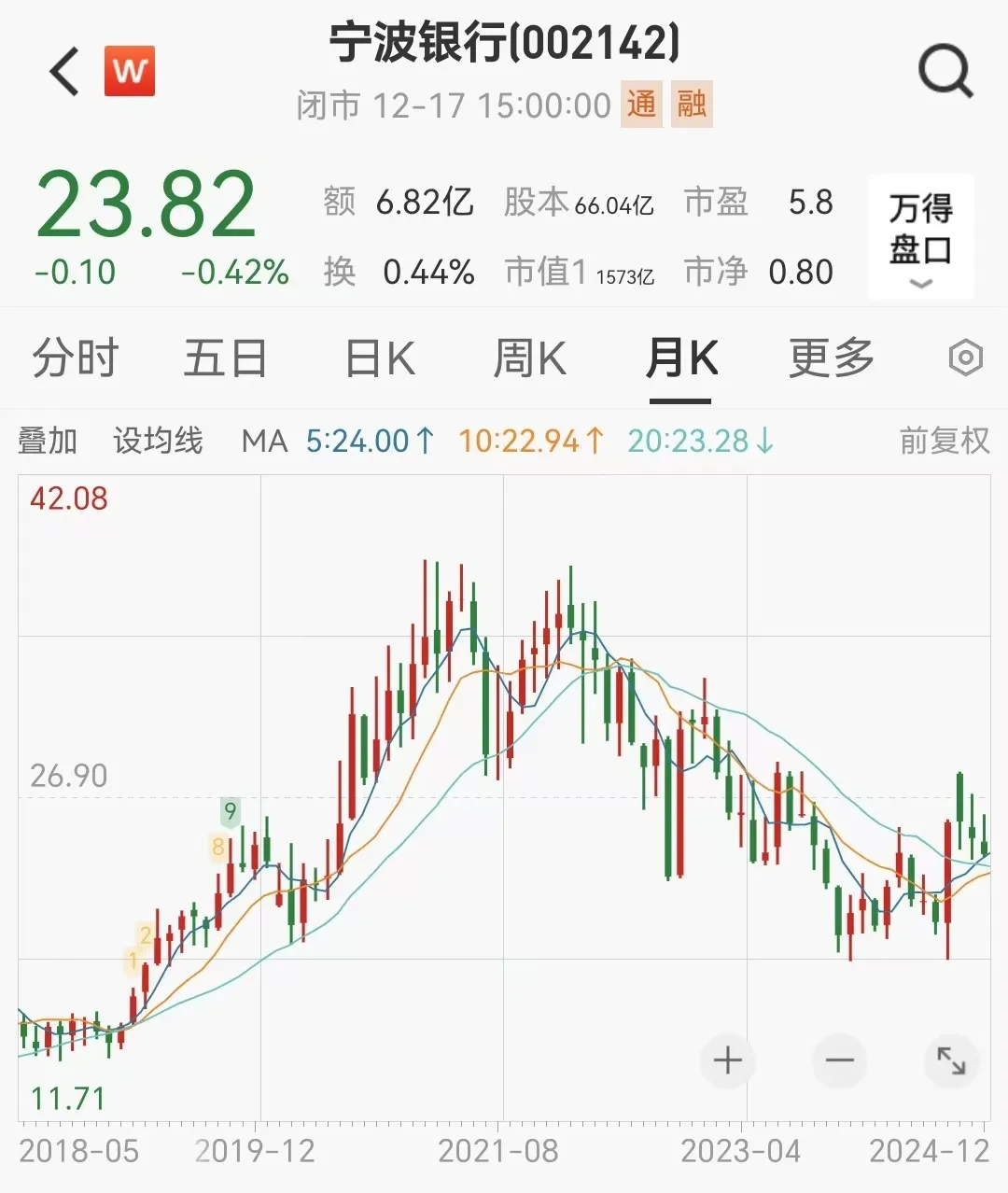Change the 前复权 adjustment option

(x=944, y=441)
